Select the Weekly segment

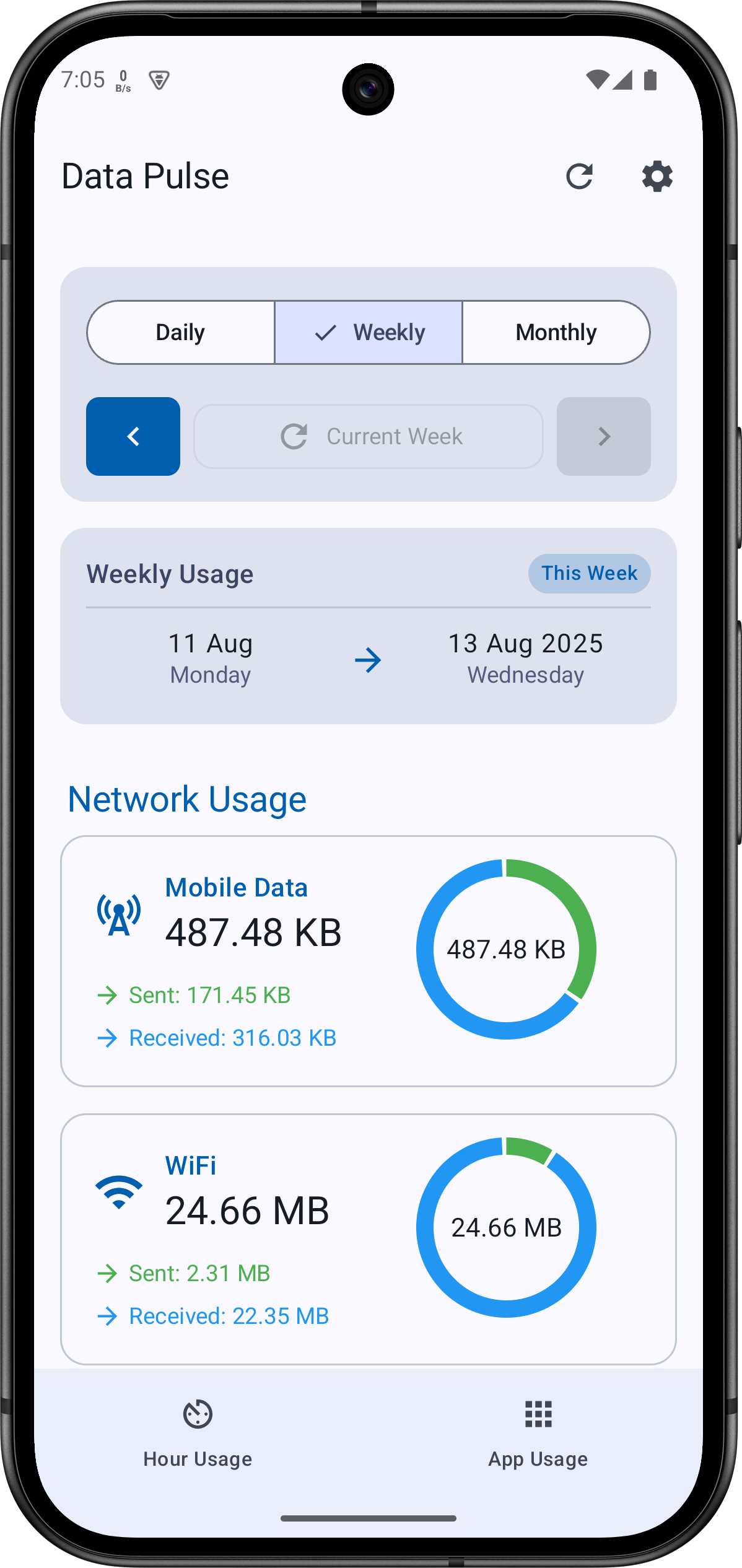pos(369,333)
